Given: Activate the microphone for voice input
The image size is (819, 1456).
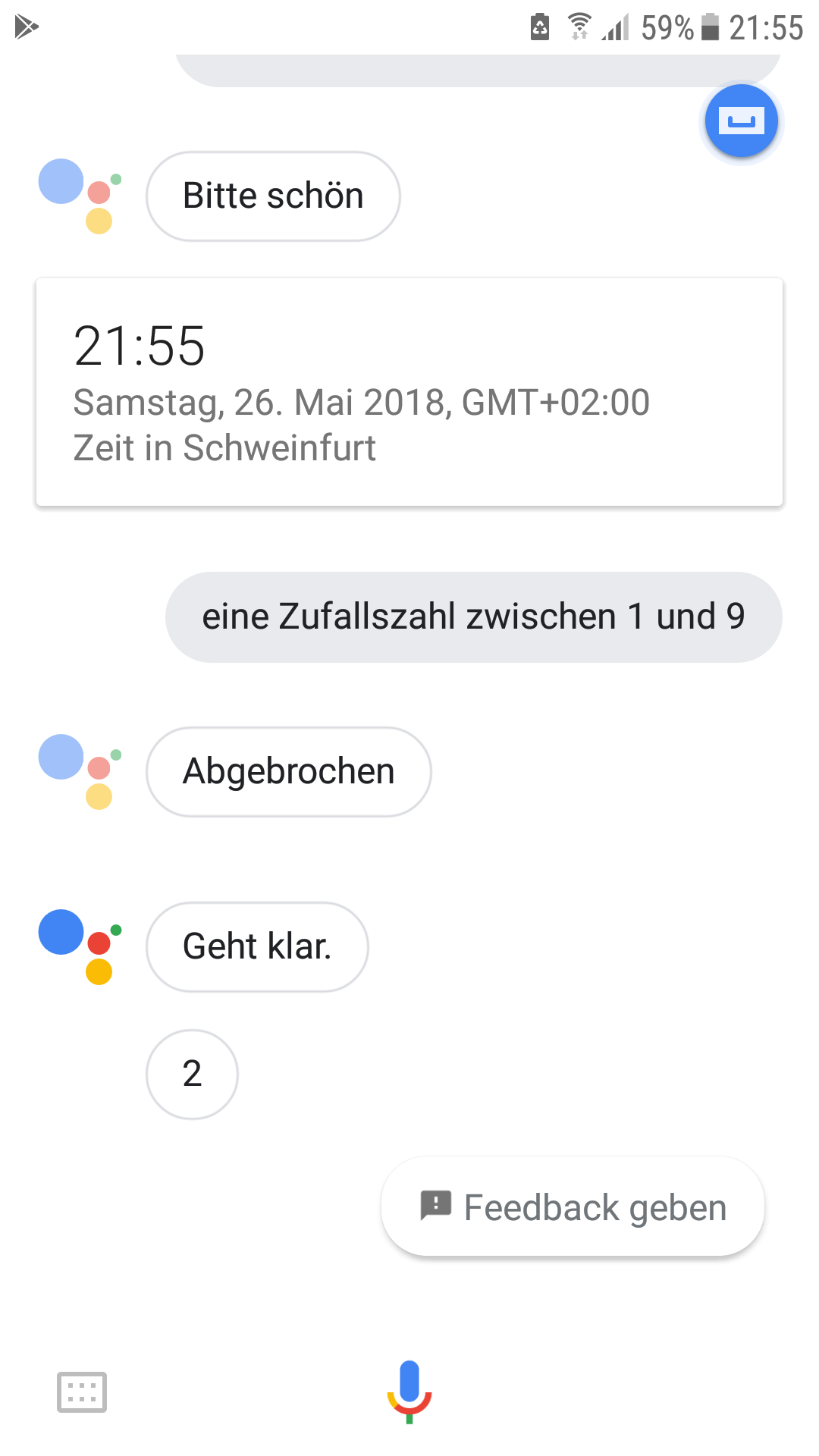Looking at the screenshot, I should pos(409,1391).
